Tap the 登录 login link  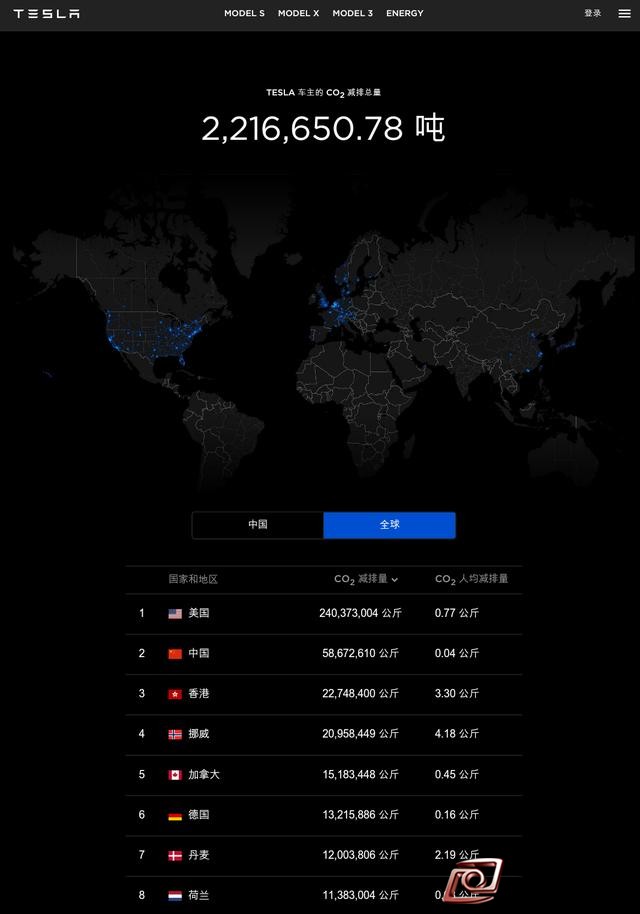coord(593,14)
